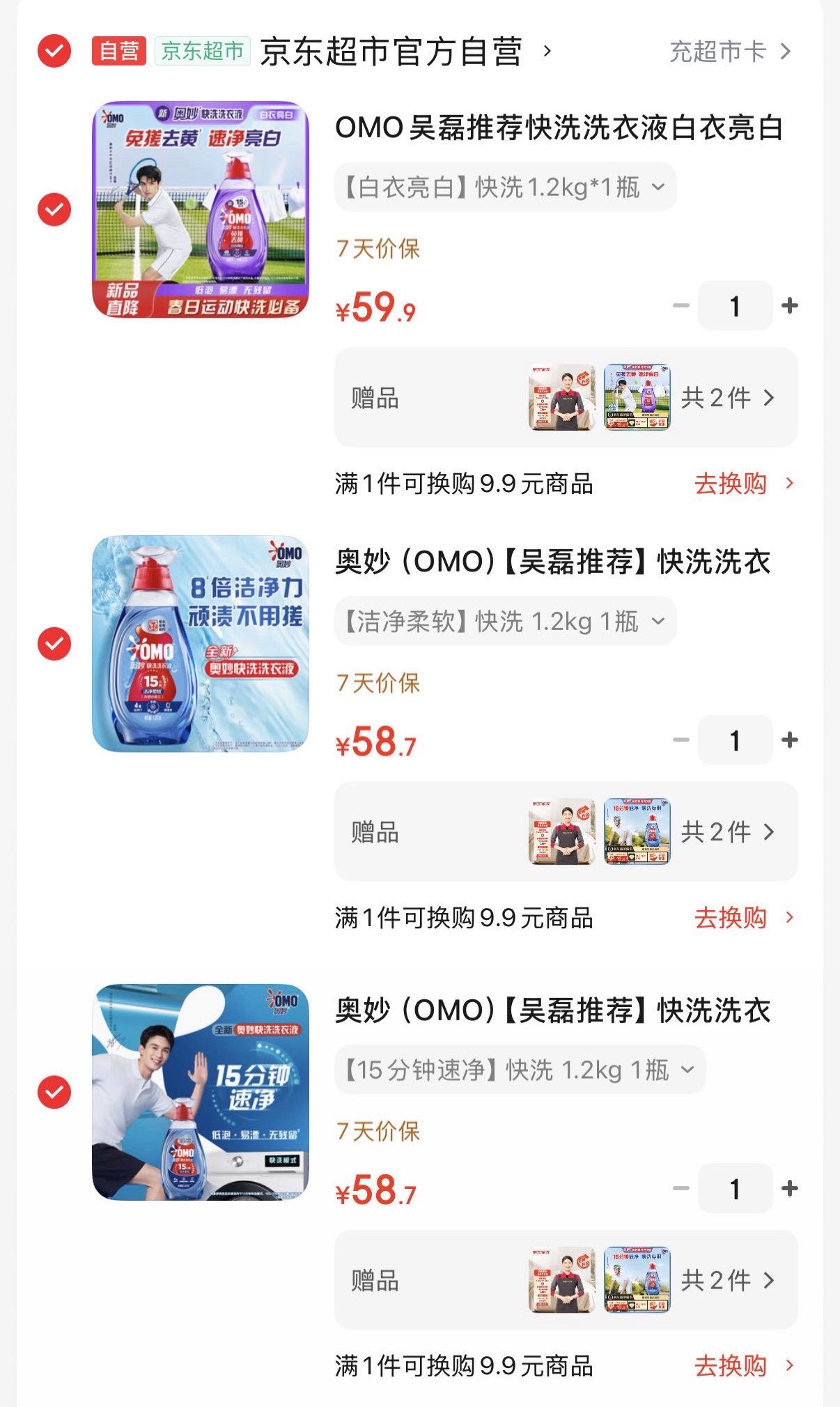840x1407 pixels.
Task: Increase quantity of the 15分钟速净 item
Action: tap(790, 1188)
